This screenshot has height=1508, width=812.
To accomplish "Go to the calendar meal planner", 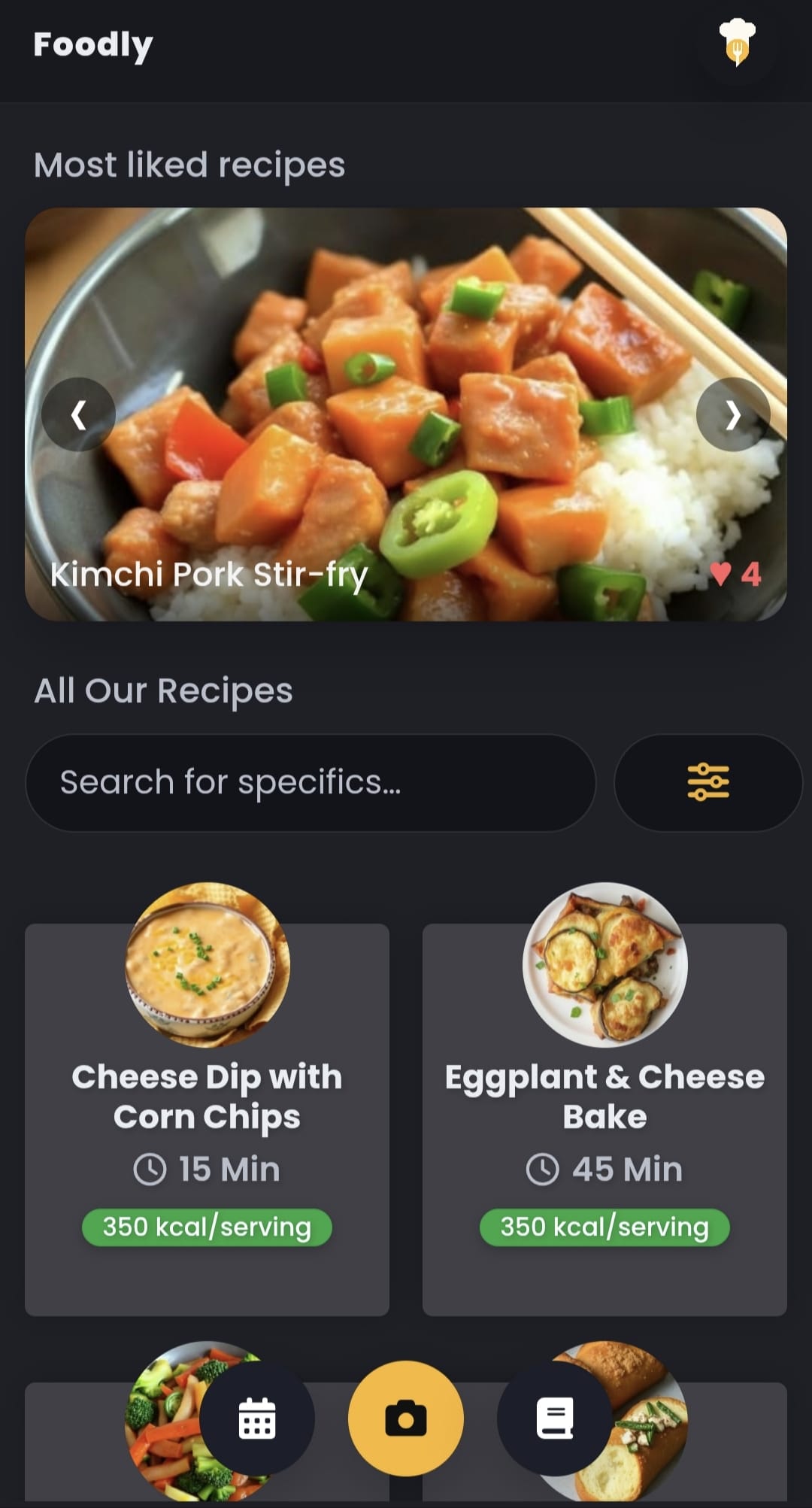I will 257,1418.
